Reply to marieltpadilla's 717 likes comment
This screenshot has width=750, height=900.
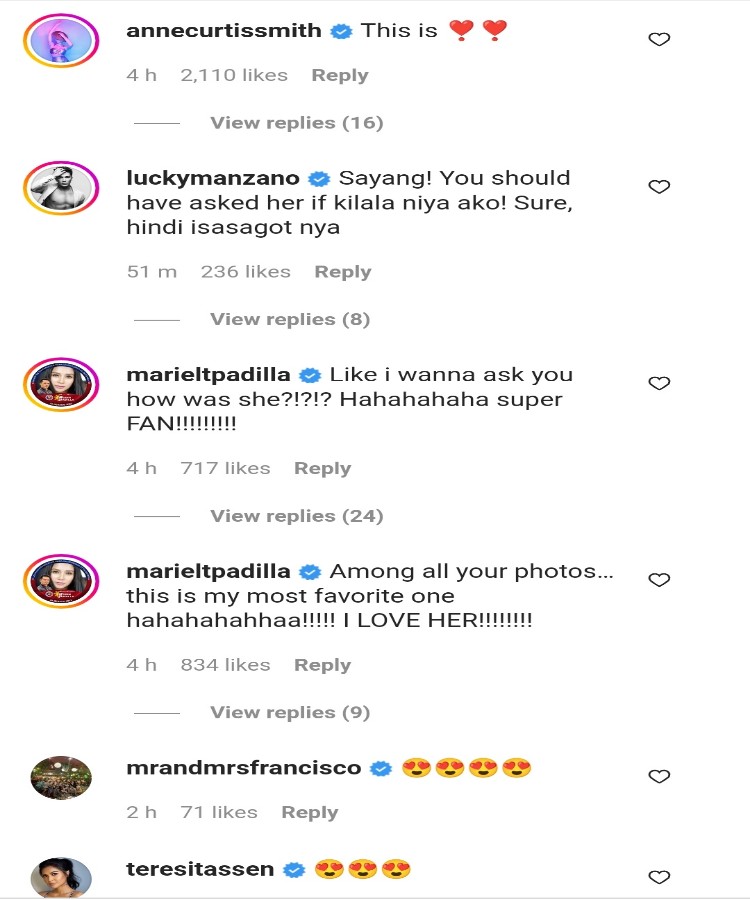tap(322, 468)
